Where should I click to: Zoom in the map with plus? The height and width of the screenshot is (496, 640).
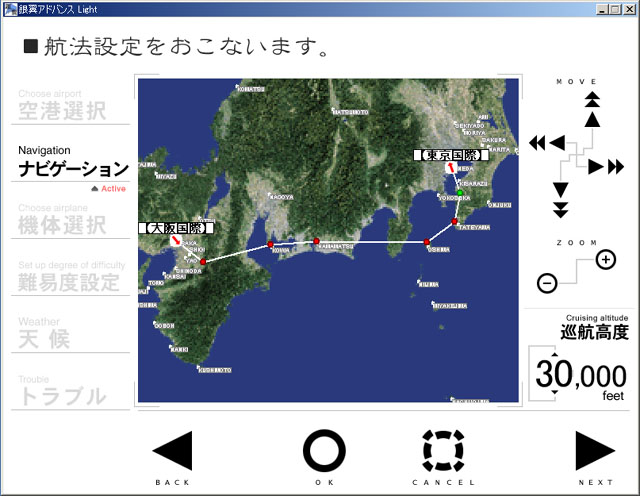point(605,261)
